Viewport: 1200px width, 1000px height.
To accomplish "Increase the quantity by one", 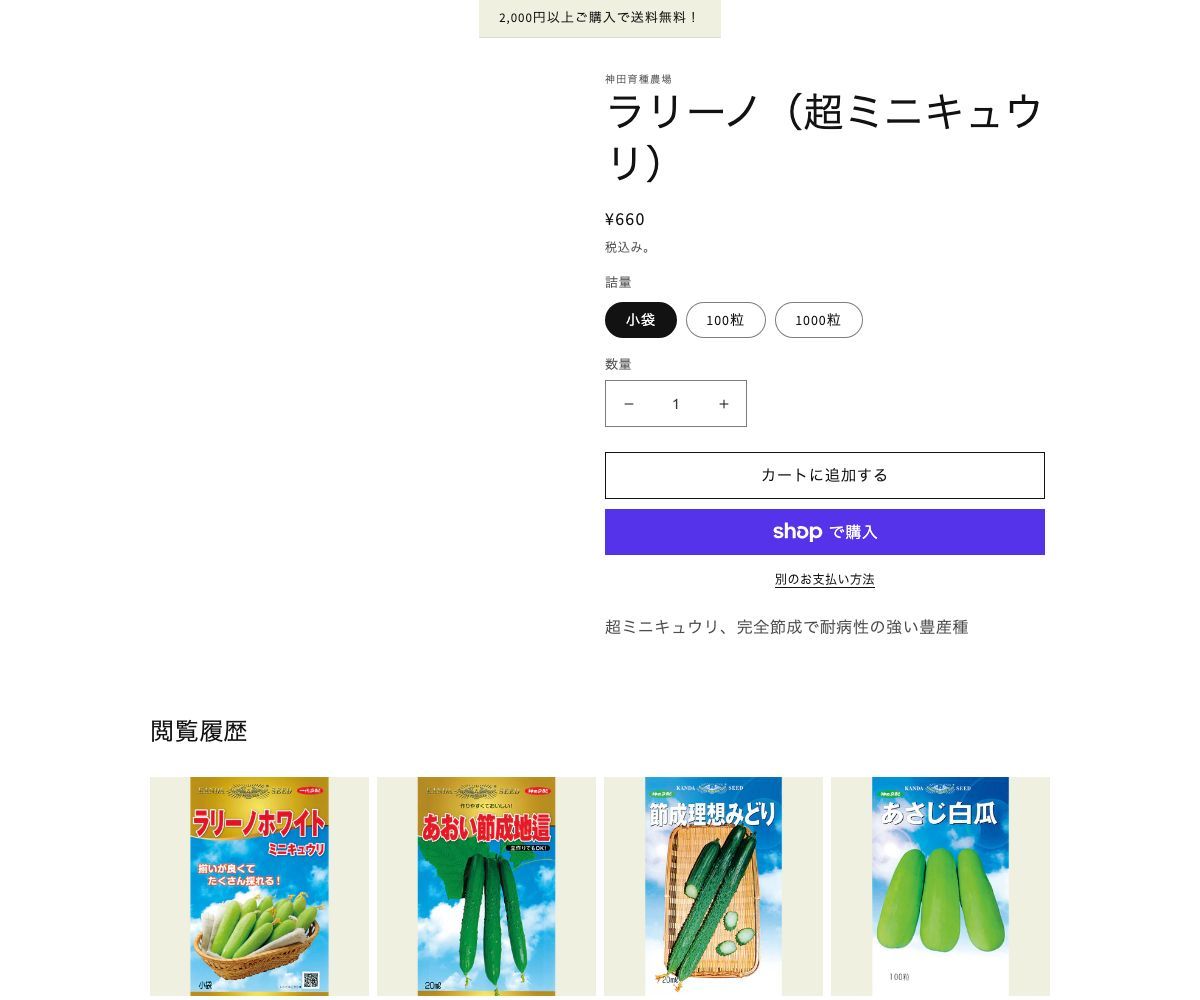I will (x=723, y=404).
